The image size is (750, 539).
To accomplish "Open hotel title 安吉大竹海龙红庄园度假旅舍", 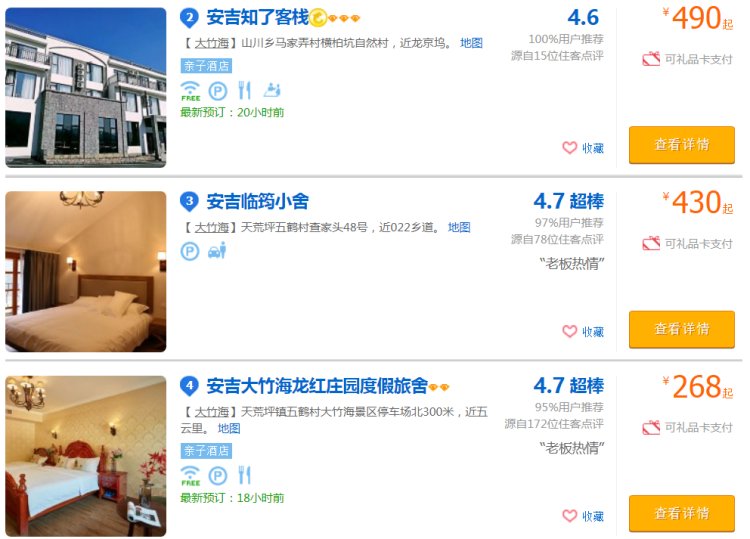I will [x=316, y=385].
